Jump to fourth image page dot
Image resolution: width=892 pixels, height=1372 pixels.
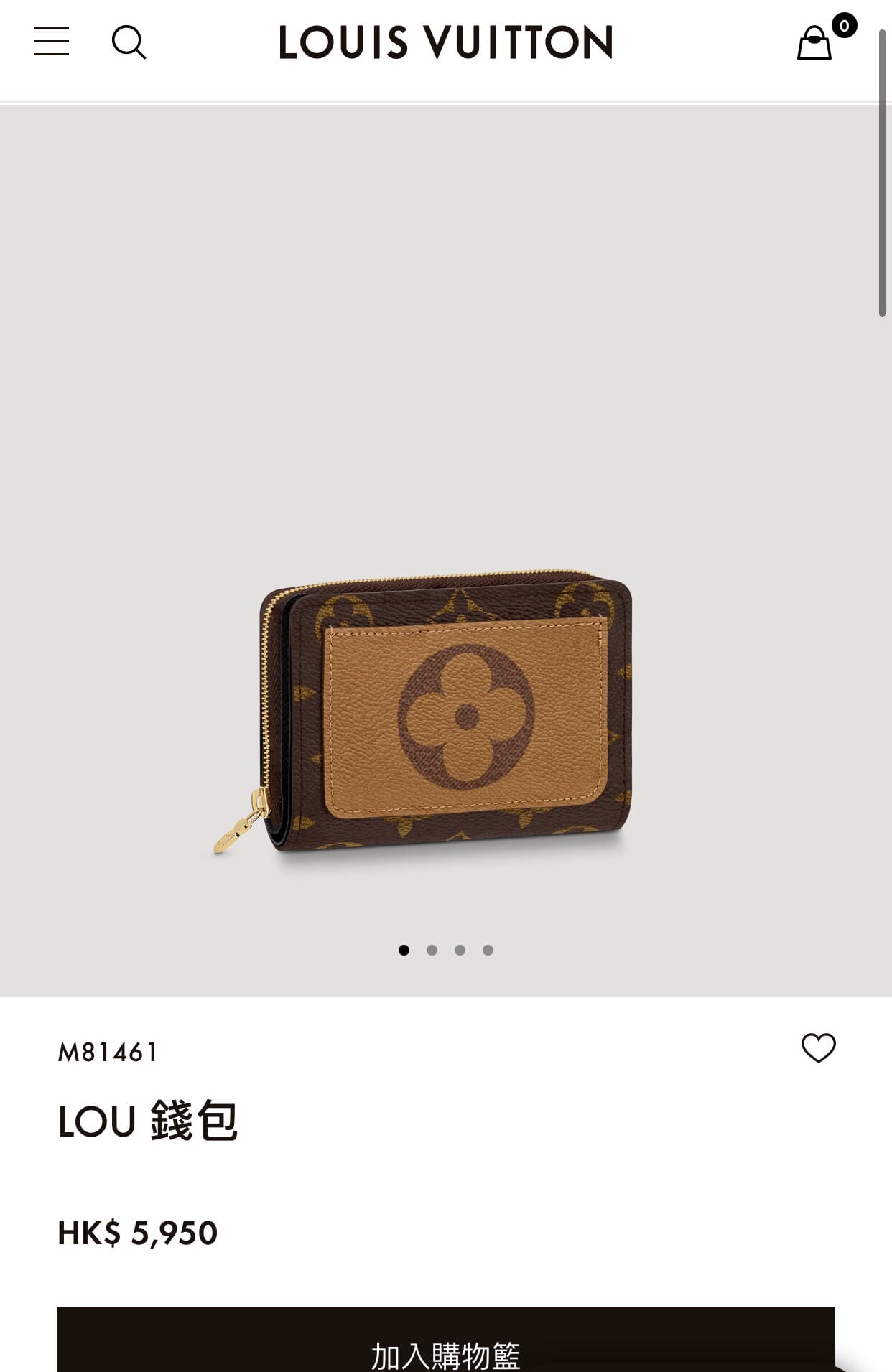click(x=488, y=950)
